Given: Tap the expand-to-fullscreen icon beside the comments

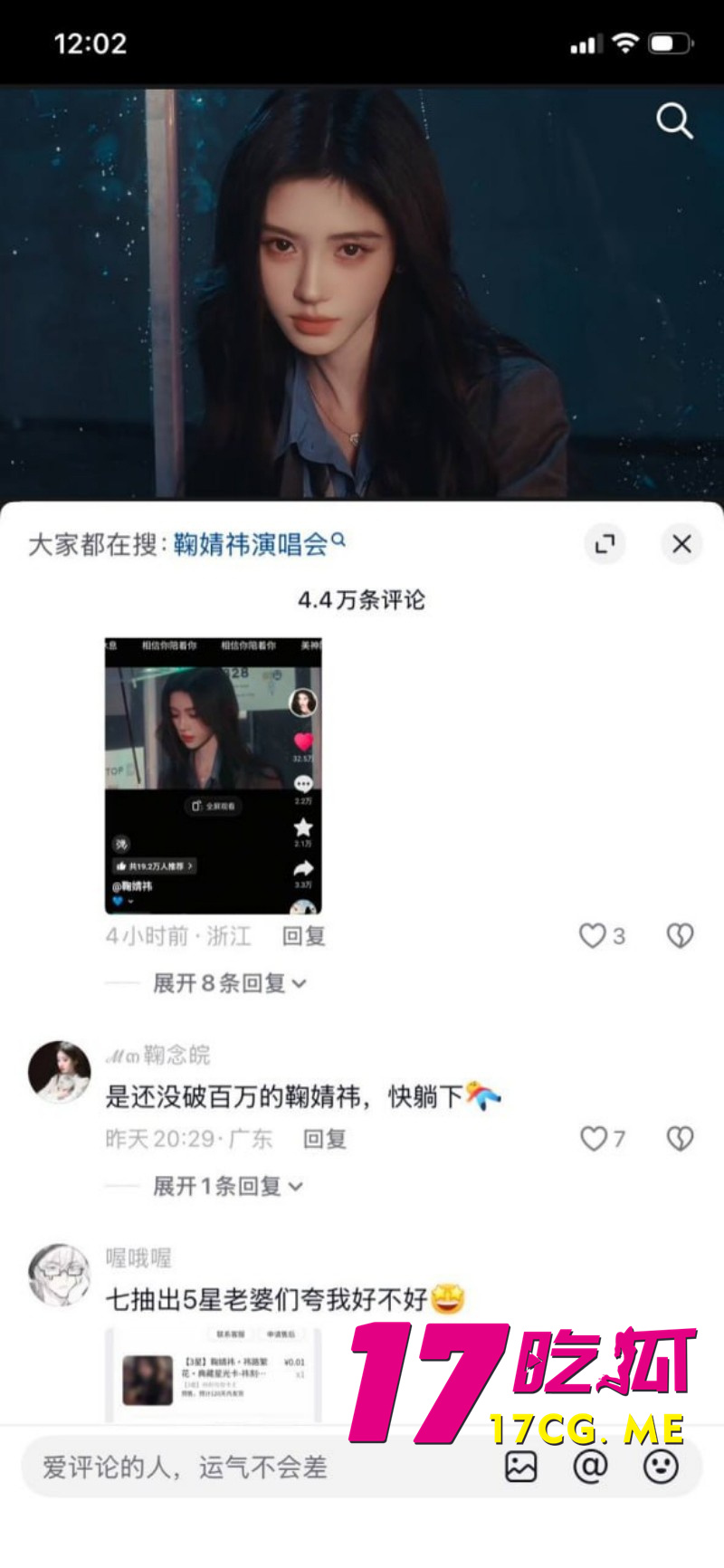Looking at the screenshot, I should (x=605, y=544).
